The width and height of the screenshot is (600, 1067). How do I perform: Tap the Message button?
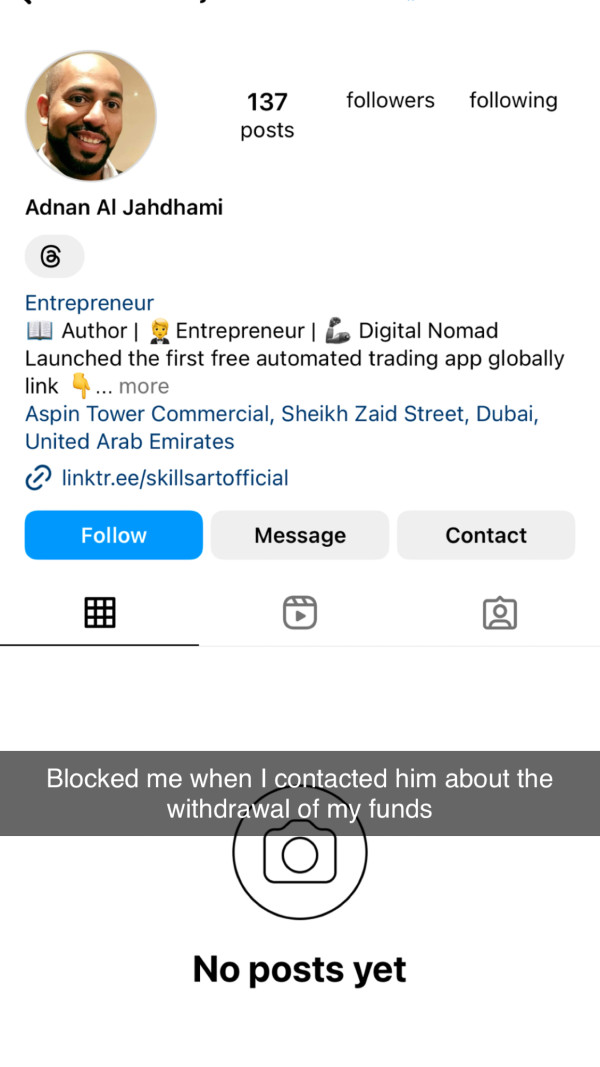300,535
